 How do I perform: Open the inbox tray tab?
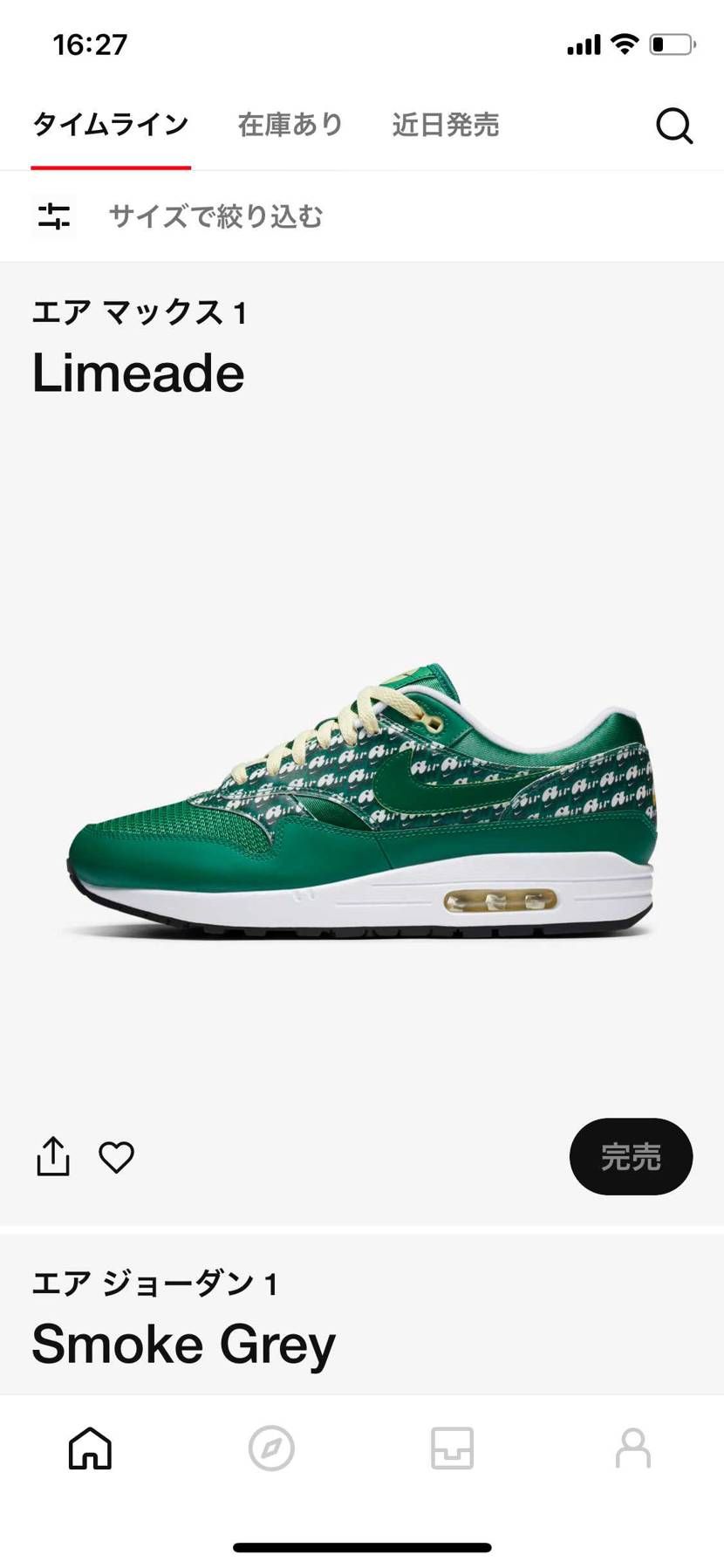[452, 1448]
